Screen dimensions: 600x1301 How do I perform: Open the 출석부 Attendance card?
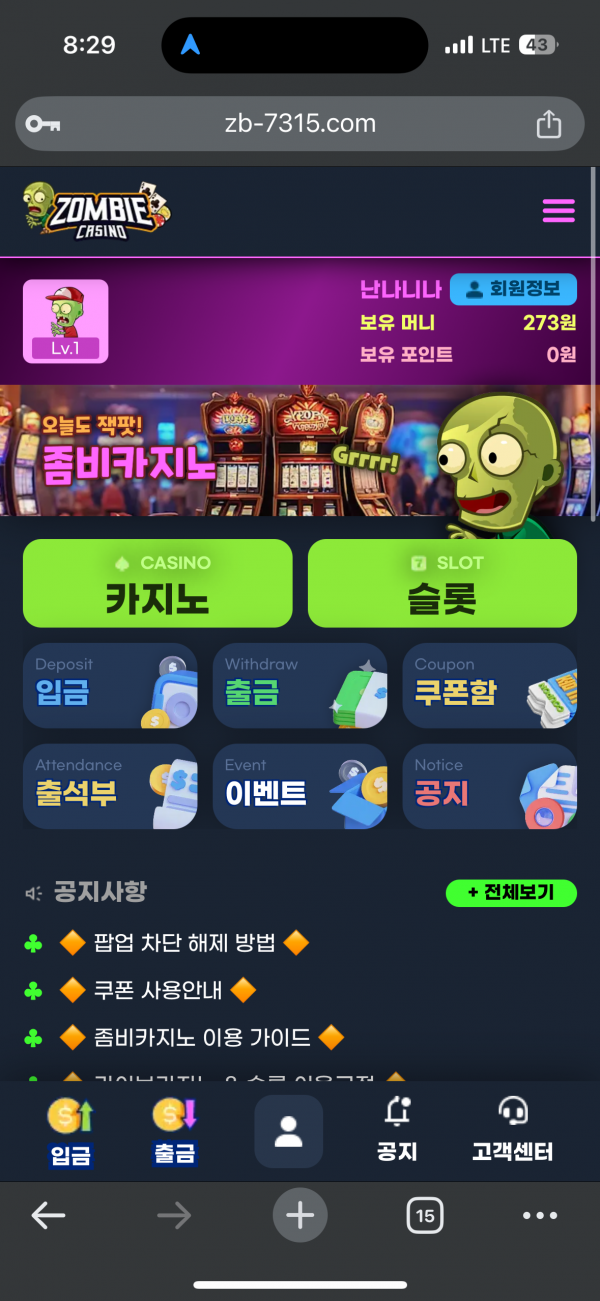tap(110, 786)
